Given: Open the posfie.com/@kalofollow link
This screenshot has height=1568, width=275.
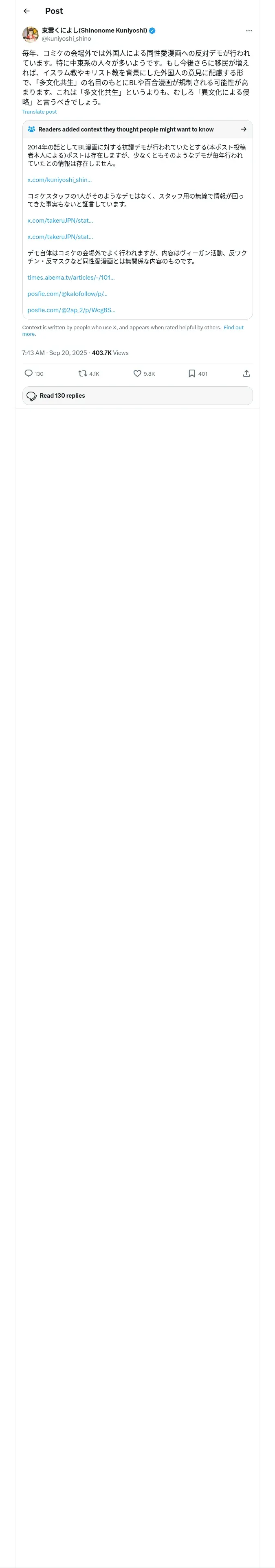Looking at the screenshot, I should [x=67, y=294].
